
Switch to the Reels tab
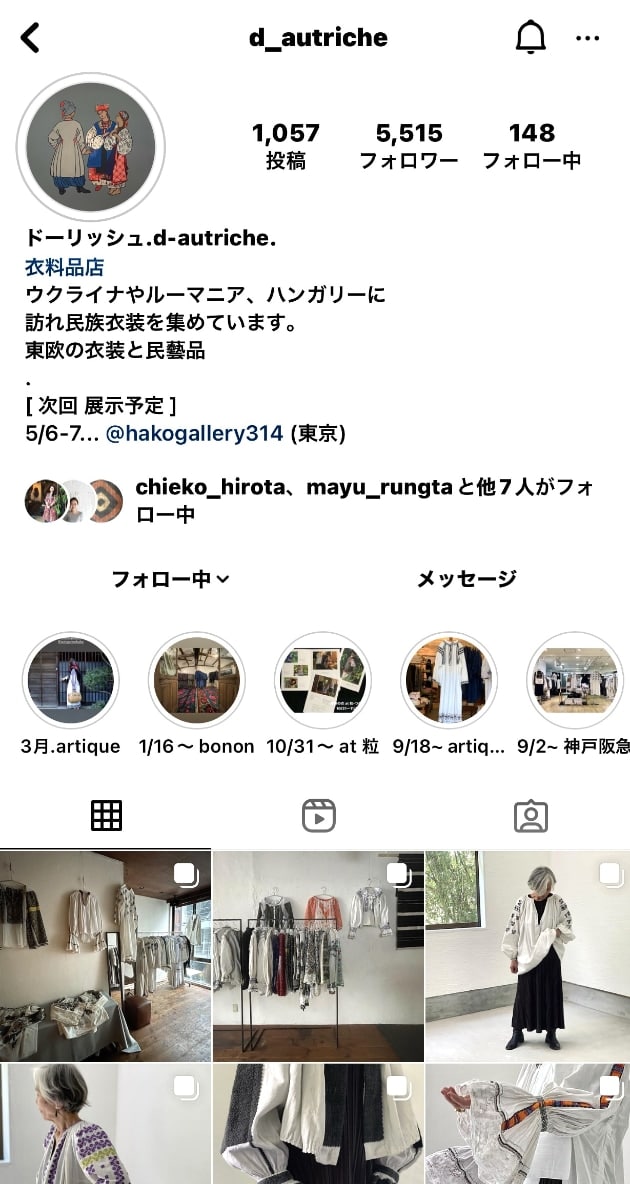[x=318, y=816]
